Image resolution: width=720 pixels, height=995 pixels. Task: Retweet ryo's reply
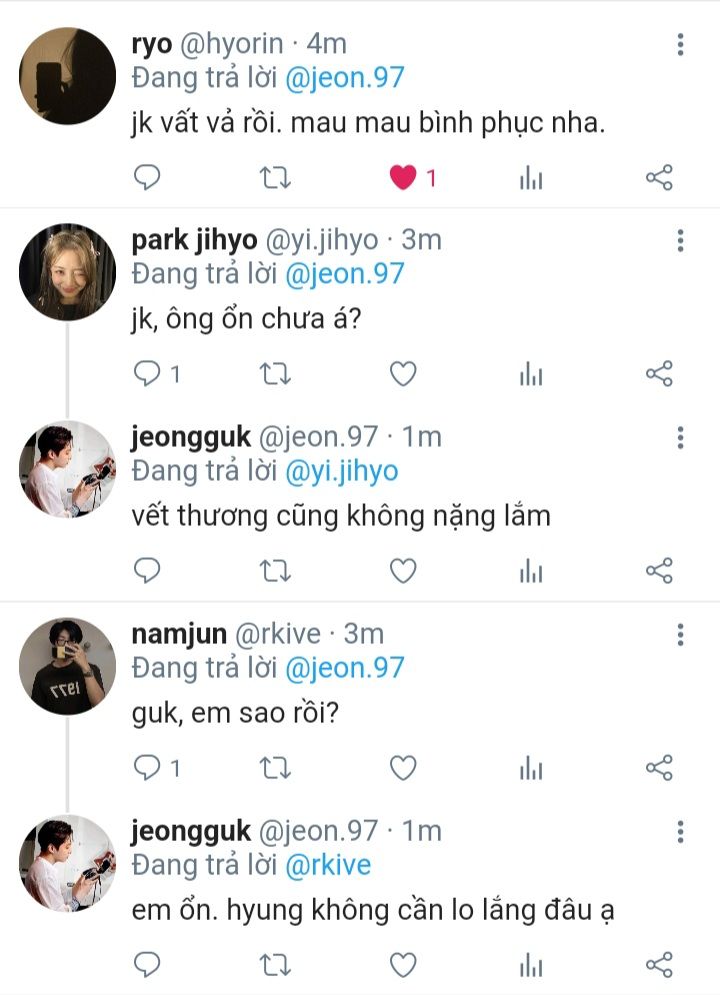(275, 178)
